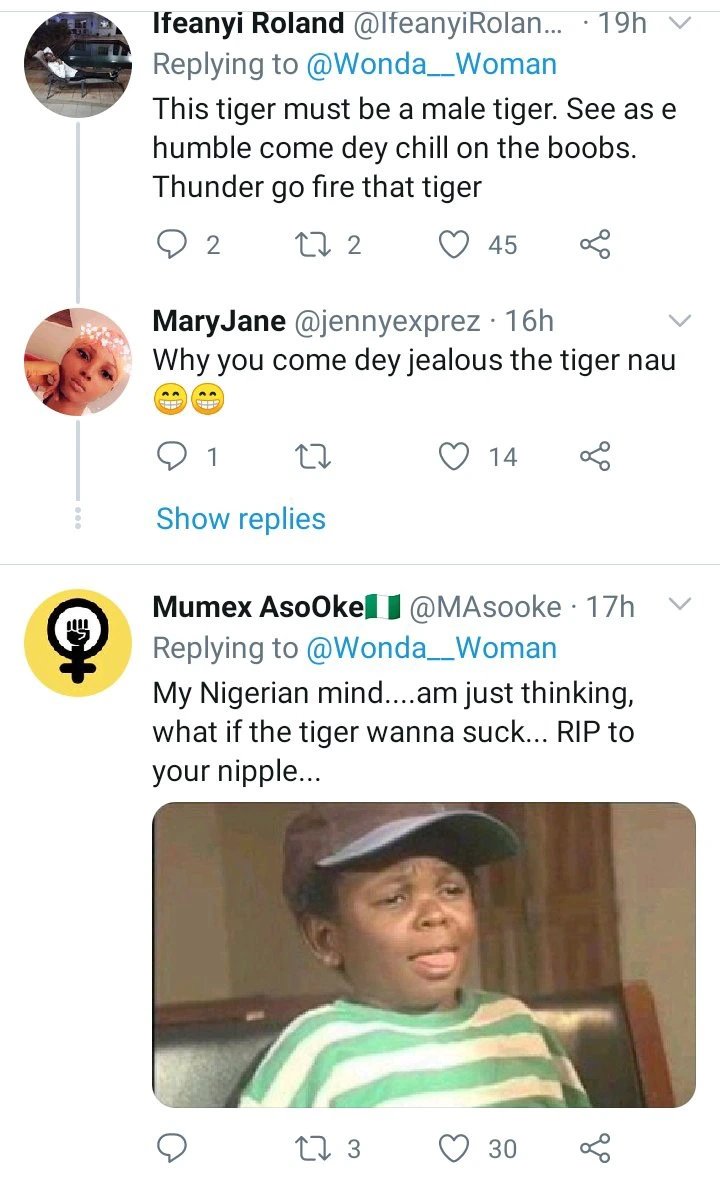Reply to MaryJane's tweet
The image size is (720, 1182).
tap(174, 457)
